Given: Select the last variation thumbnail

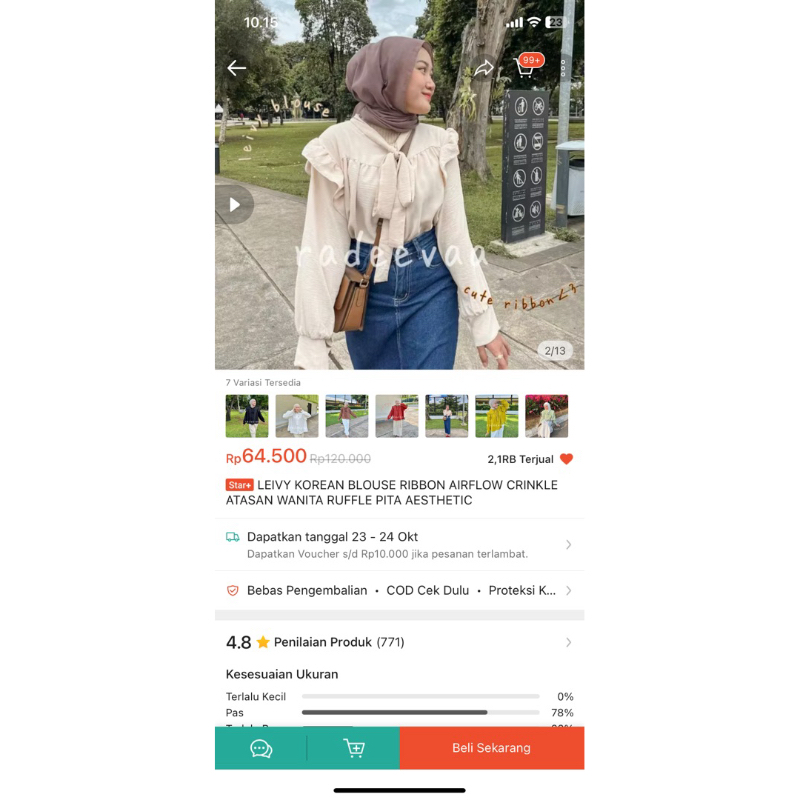Looking at the screenshot, I should click(x=547, y=416).
